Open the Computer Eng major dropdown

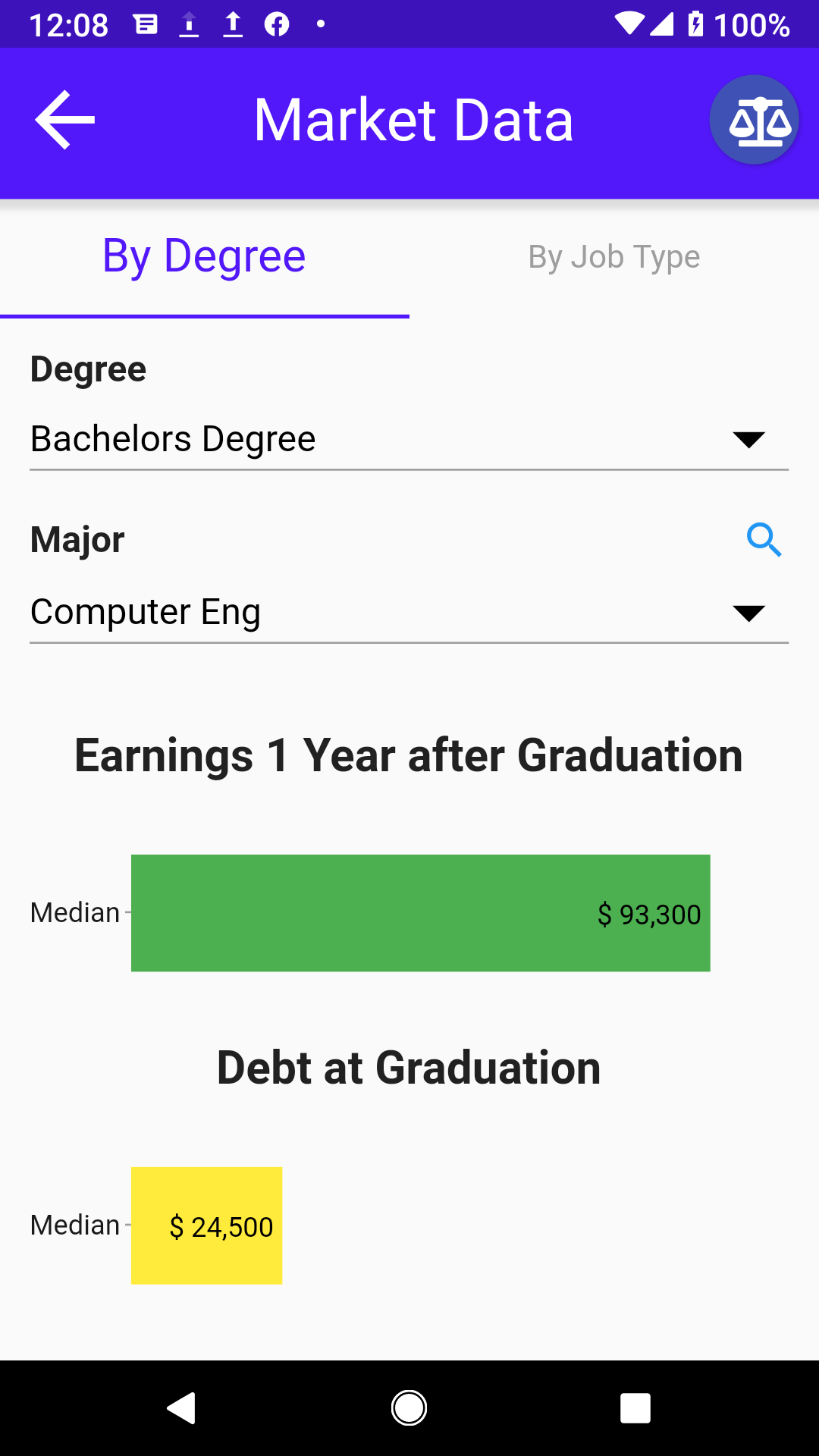[x=409, y=613]
